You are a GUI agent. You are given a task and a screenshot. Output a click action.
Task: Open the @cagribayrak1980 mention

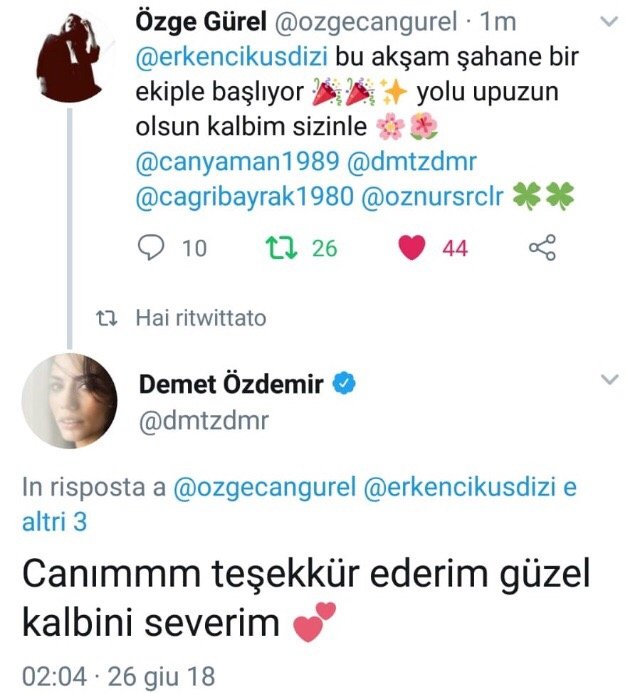[x=244, y=196]
